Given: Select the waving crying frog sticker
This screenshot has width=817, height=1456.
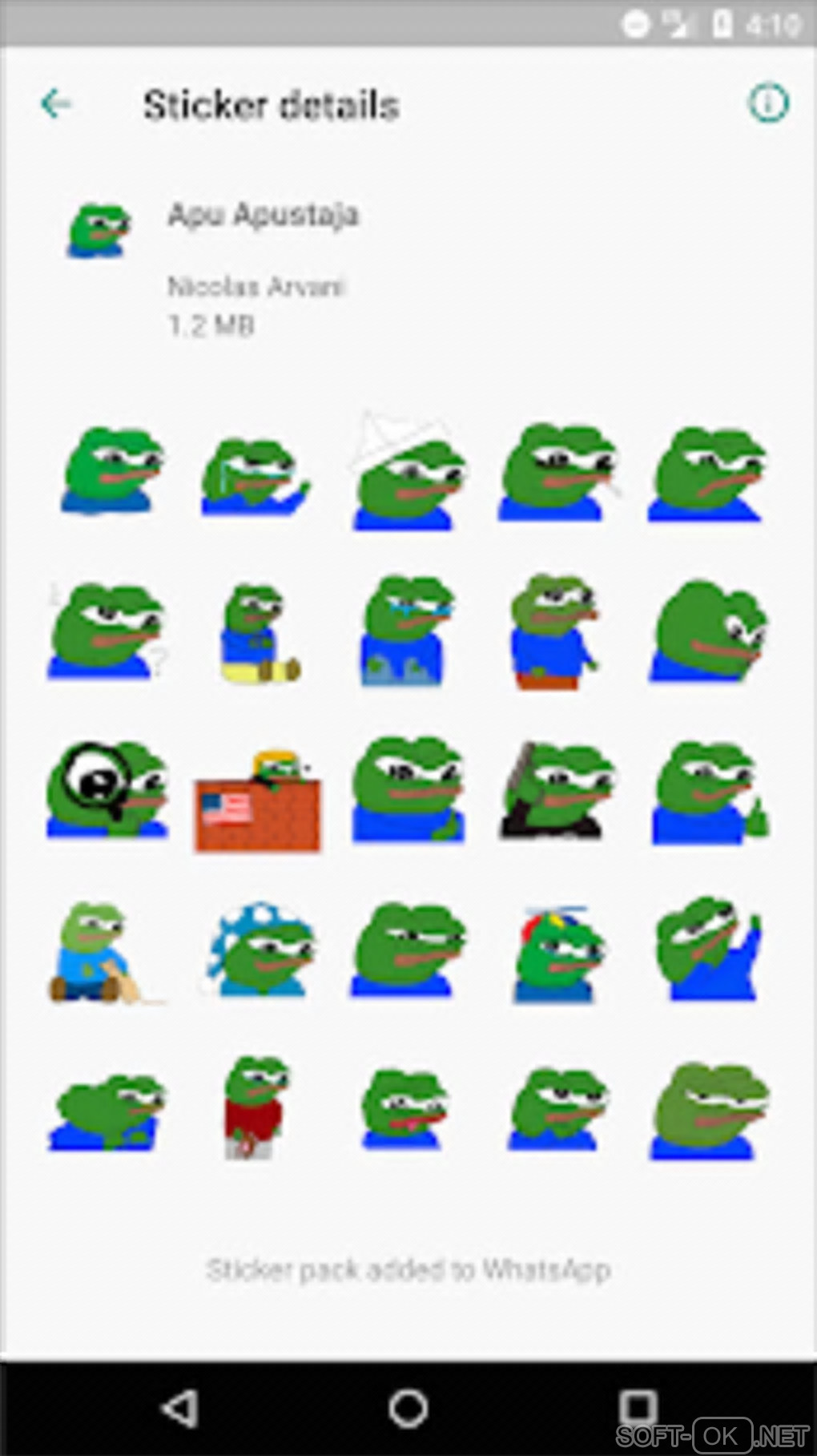Looking at the screenshot, I should pos(254,476).
